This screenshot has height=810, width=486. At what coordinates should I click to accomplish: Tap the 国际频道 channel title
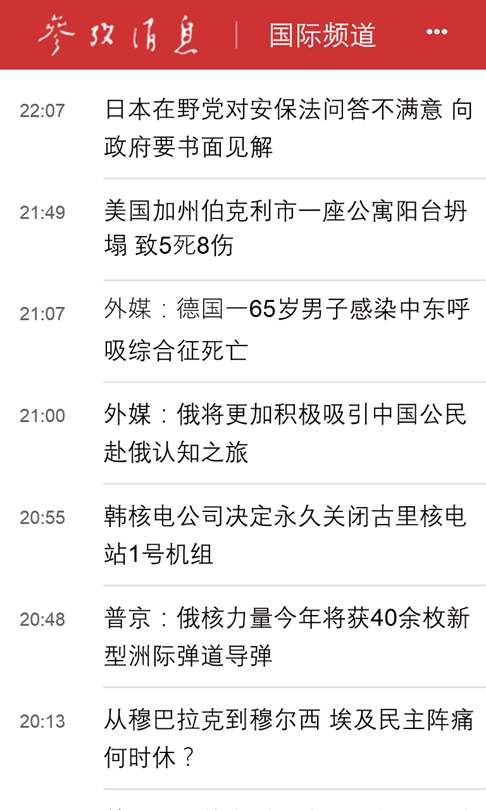[x=322, y=35]
